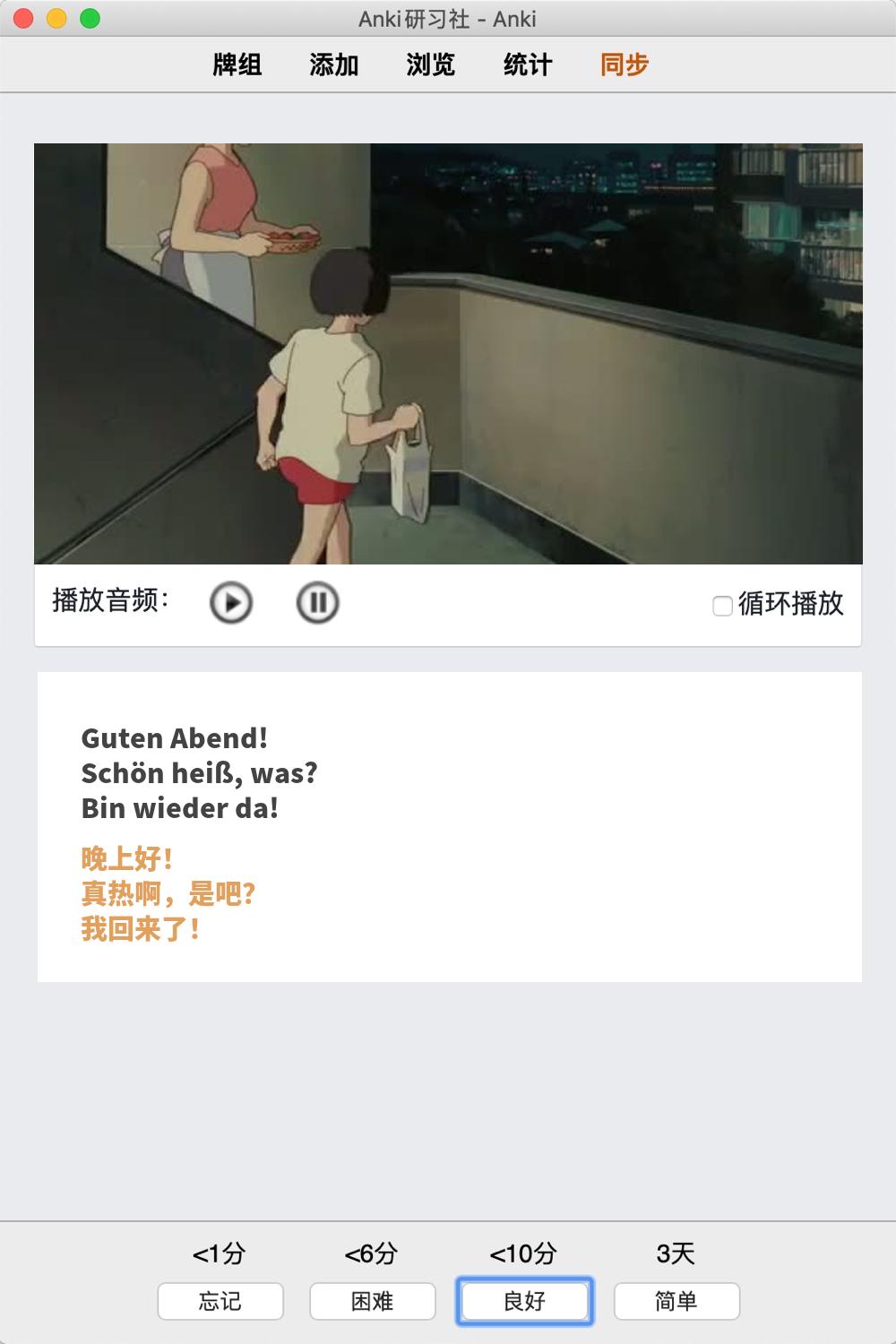Pause the card audio
896x1344 pixels.
tap(317, 603)
